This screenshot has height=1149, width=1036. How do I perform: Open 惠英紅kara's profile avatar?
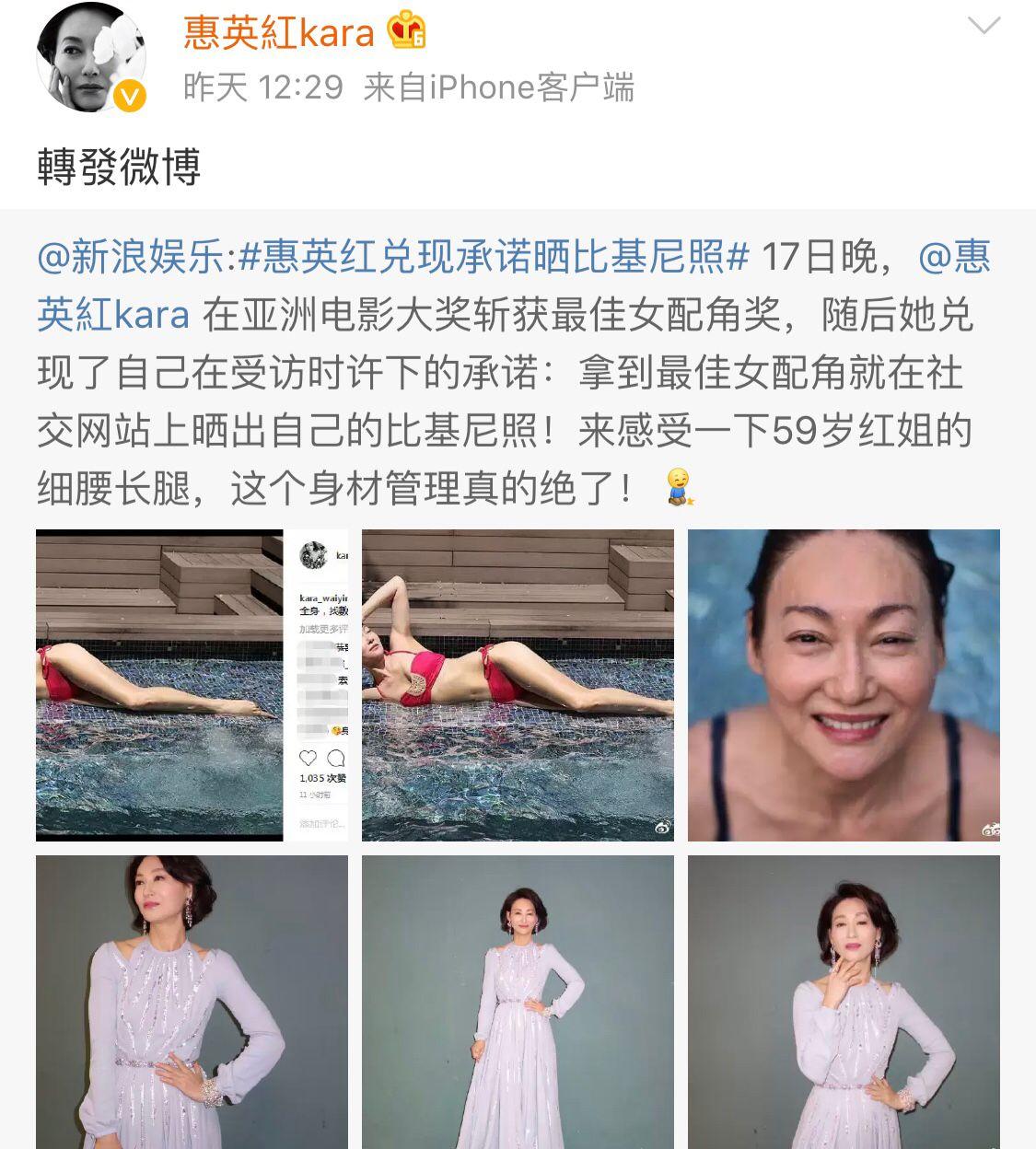click(91, 57)
